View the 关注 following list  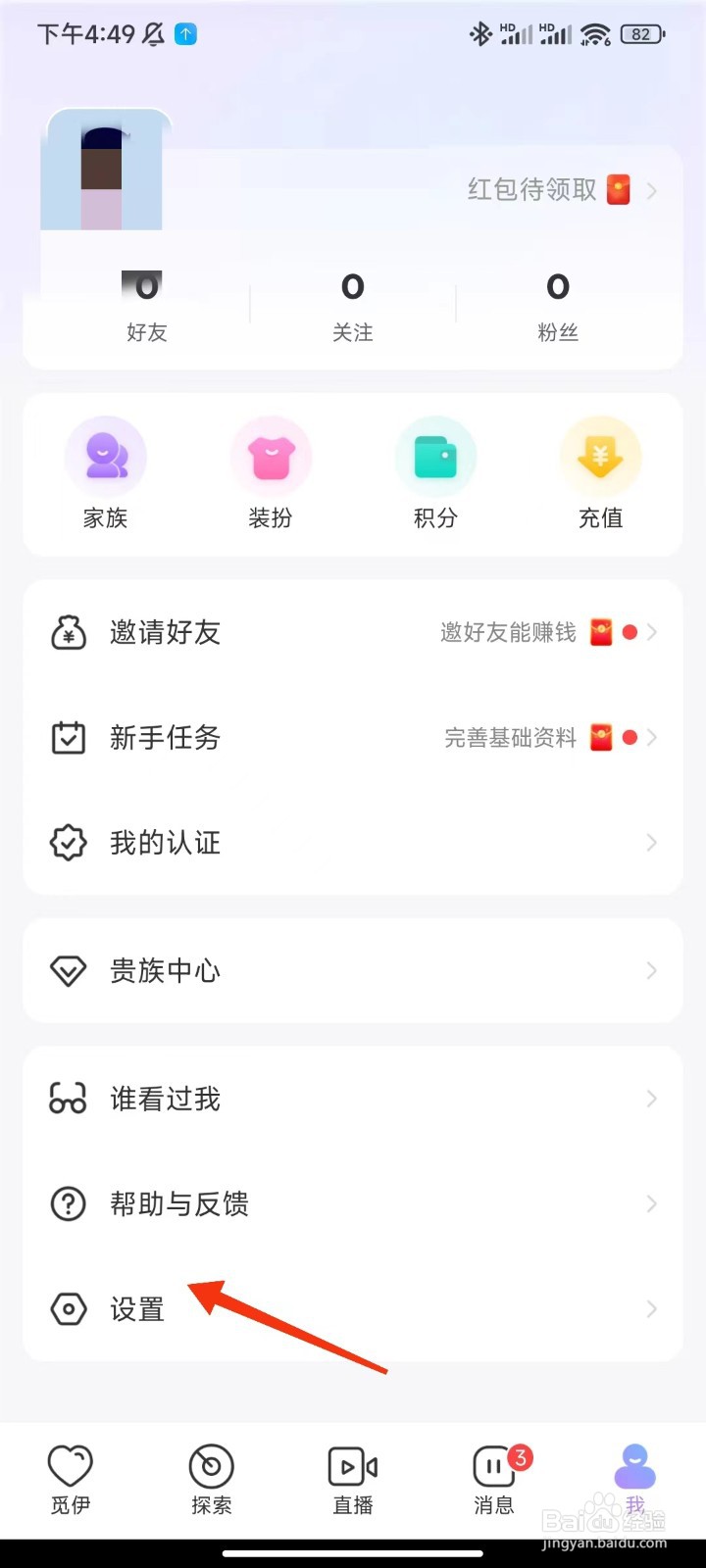[x=353, y=305]
